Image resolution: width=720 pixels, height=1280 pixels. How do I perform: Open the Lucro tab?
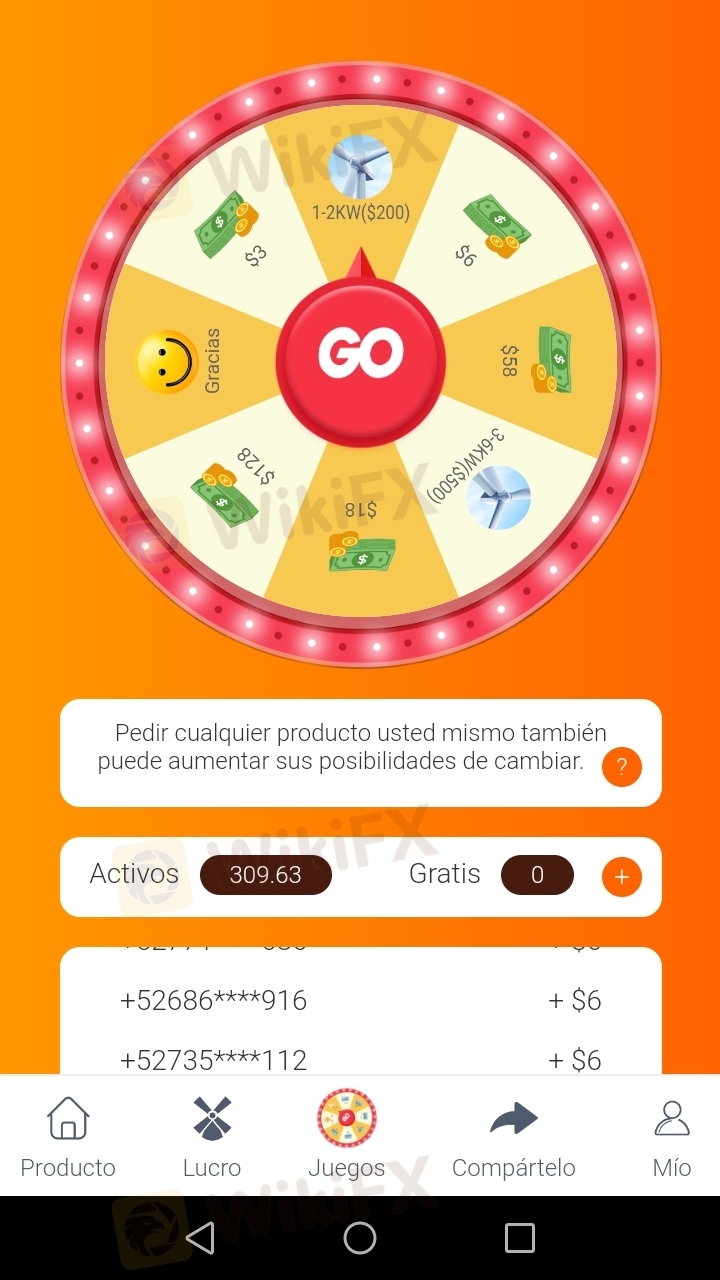tap(212, 1137)
